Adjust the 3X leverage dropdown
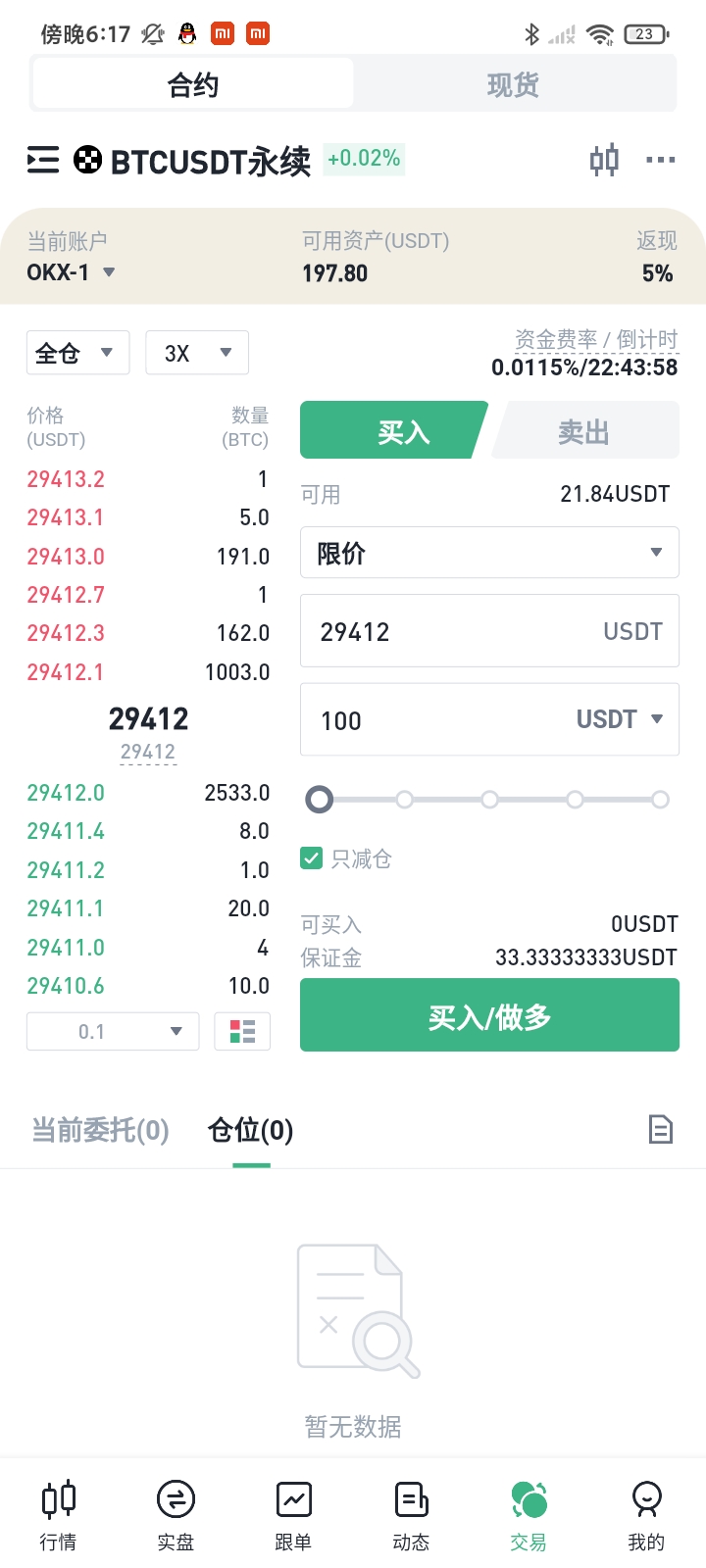The height and width of the screenshot is (1568, 706). tap(197, 353)
